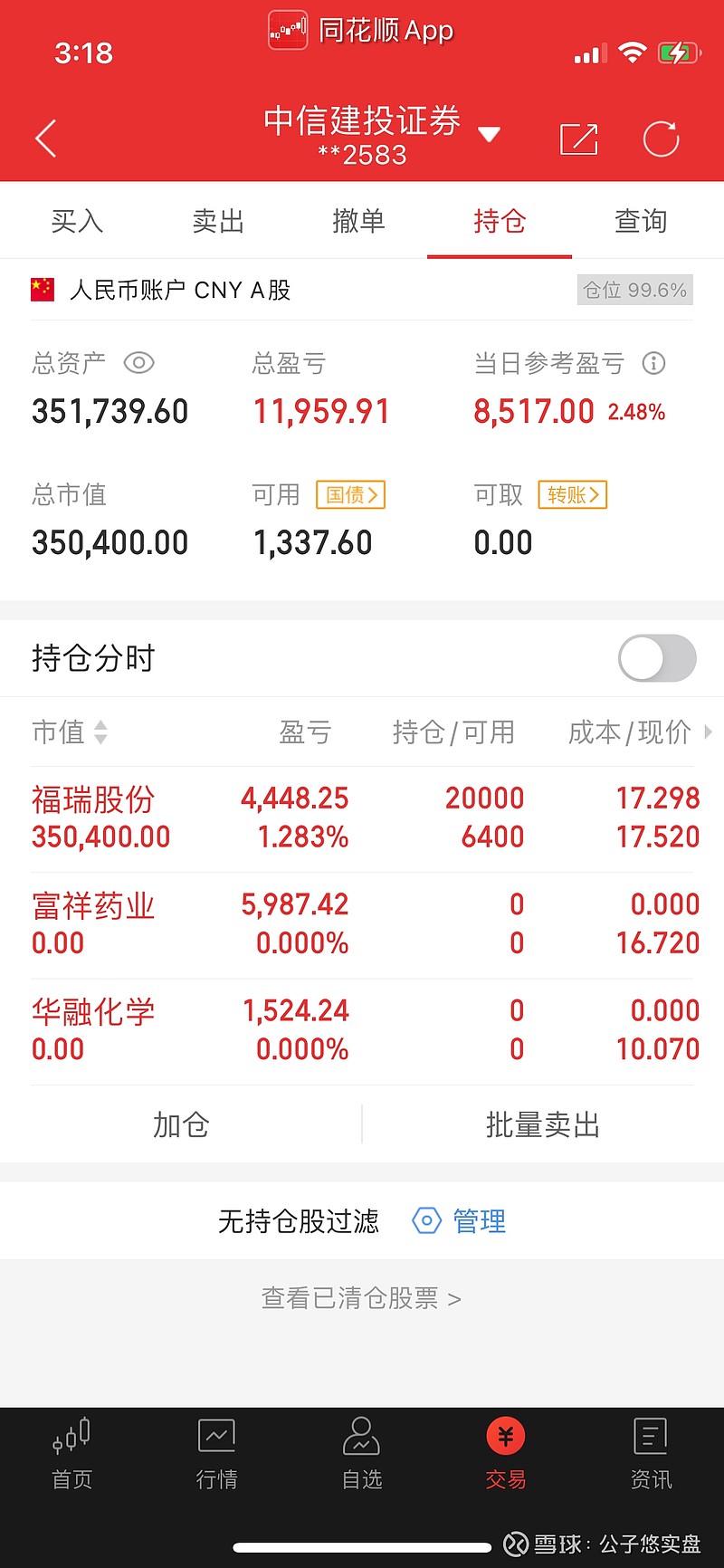Tap the info icon beside 当日参考盈亏
Viewport: 724px width, 1568px height.
pyautogui.click(x=653, y=363)
